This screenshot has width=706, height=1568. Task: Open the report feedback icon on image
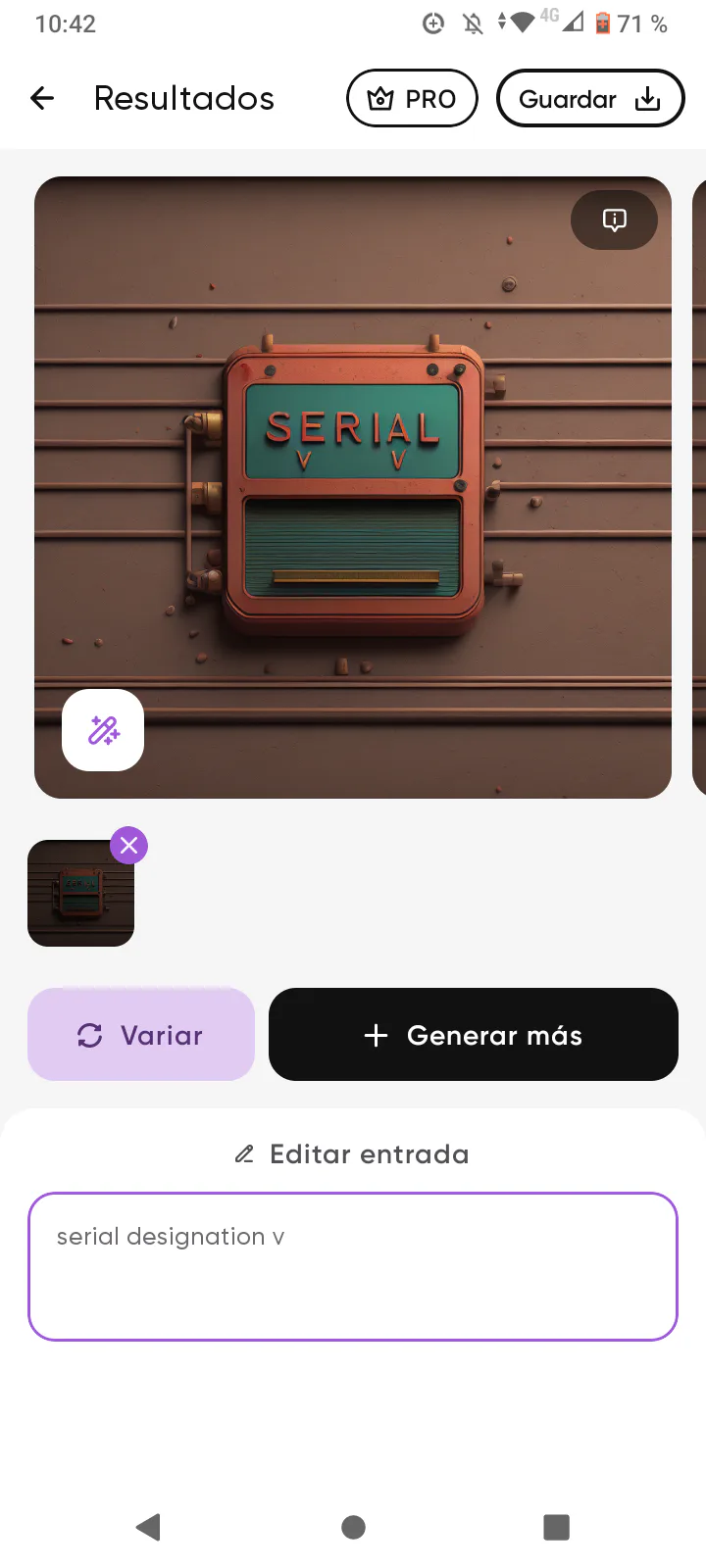coord(614,220)
